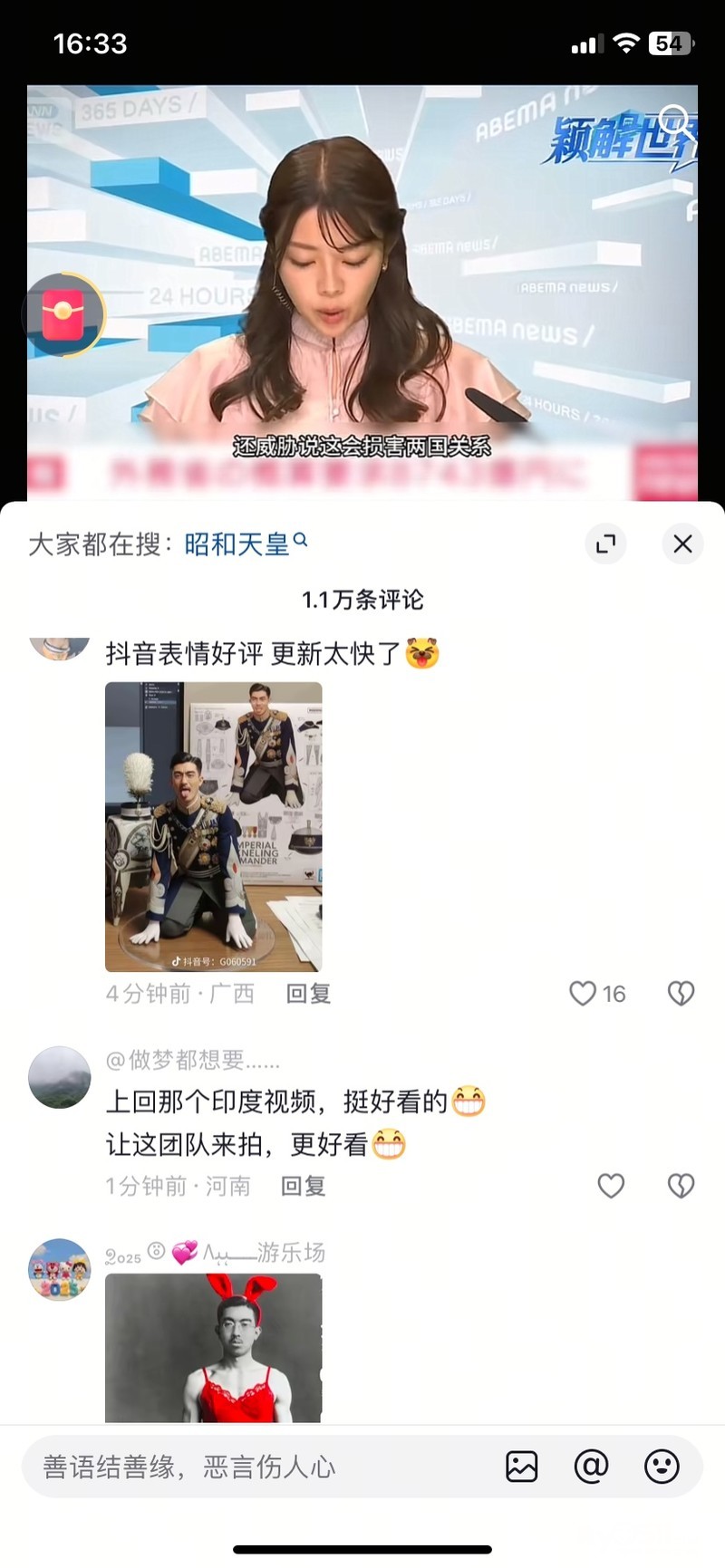
Task: Open the image in 游乐场's comment
Action: click(x=214, y=1348)
